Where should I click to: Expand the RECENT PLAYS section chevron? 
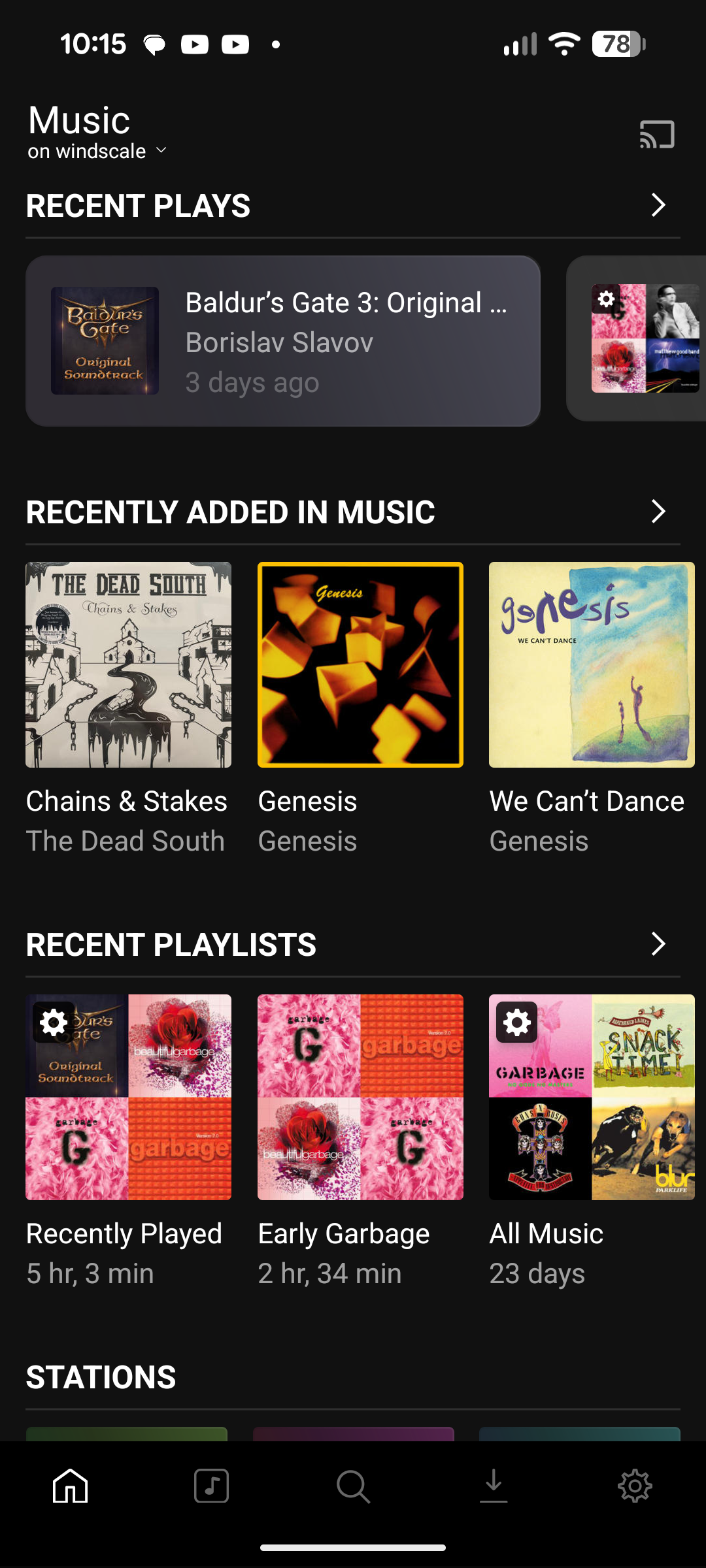pos(658,205)
